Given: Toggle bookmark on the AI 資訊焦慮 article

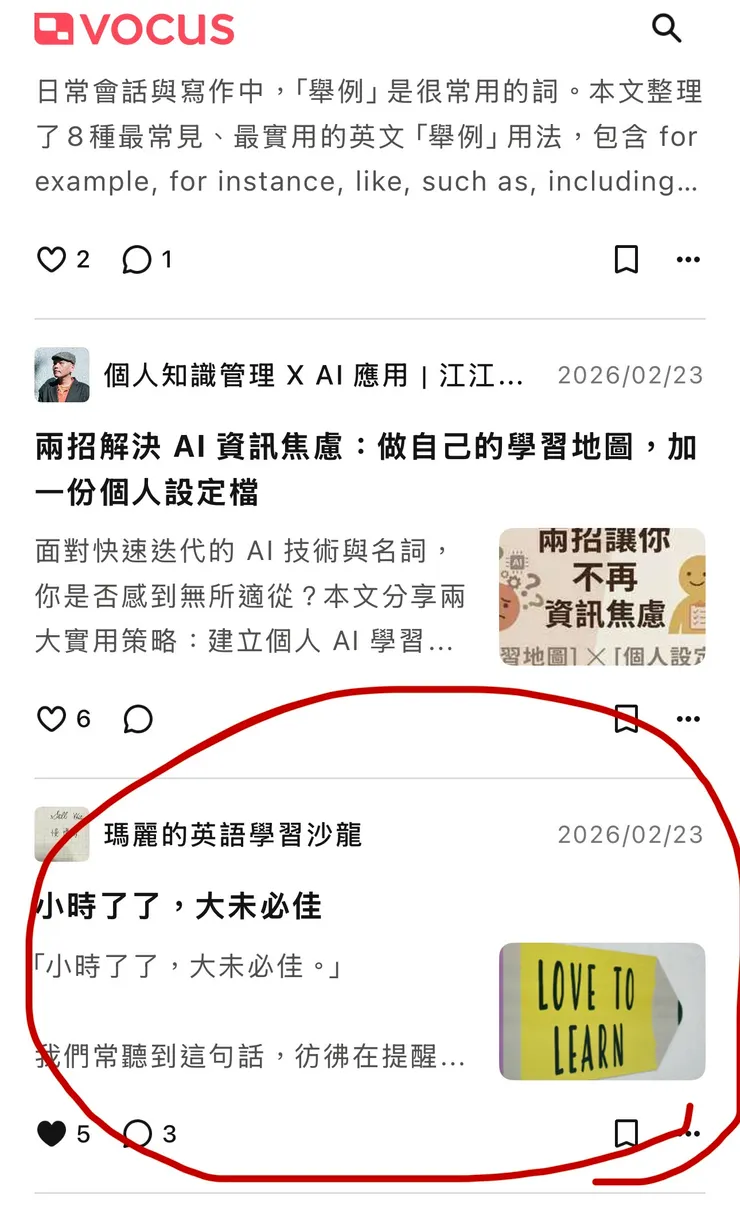Looking at the screenshot, I should pos(626,718).
